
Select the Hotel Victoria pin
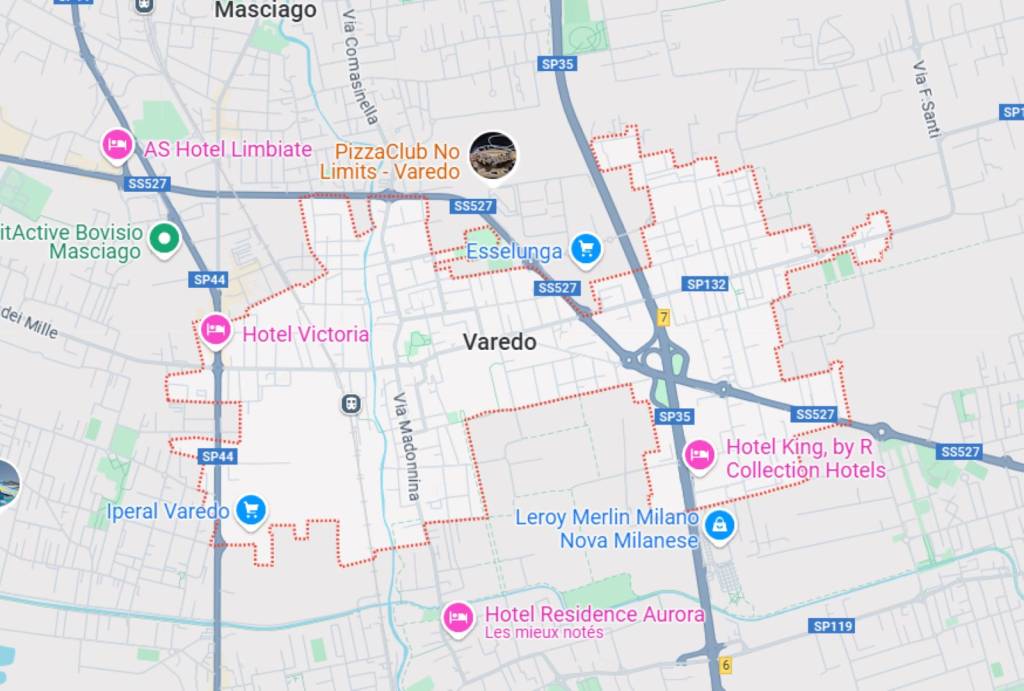coord(216,329)
